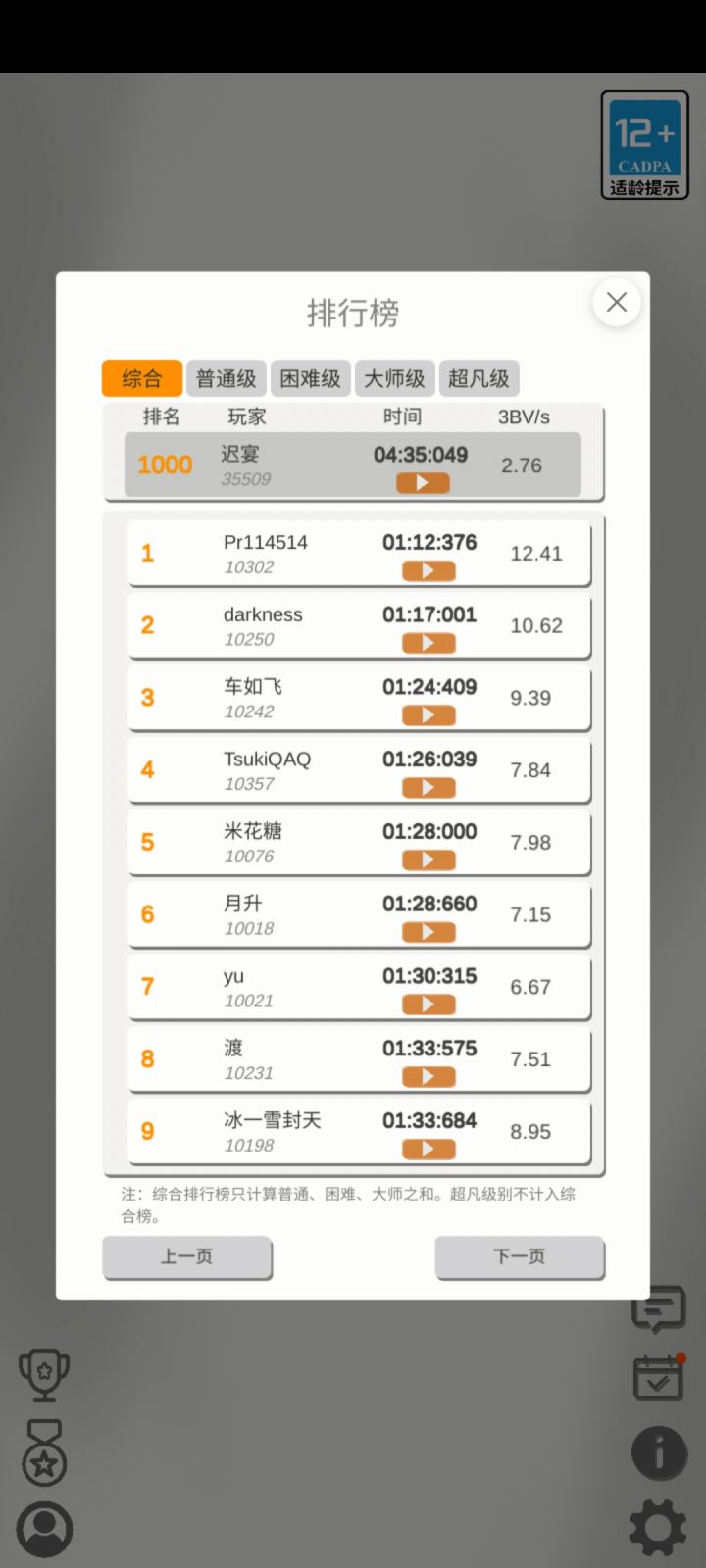Select the 综合 leaderboard tab
The image size is (706, 1568).
[142, 378]
